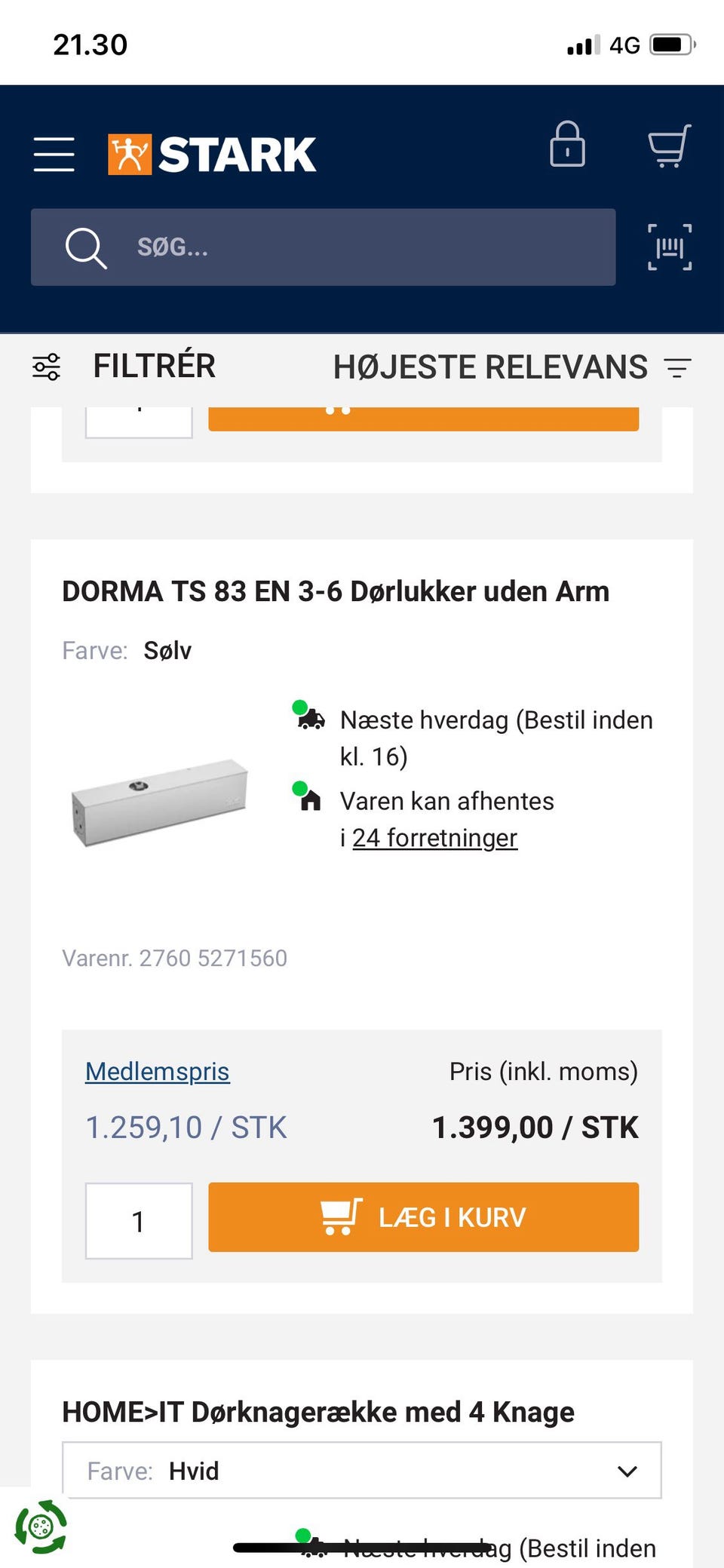
Task: View the 24 forretninger link
Action: click(x=434, y=838)
